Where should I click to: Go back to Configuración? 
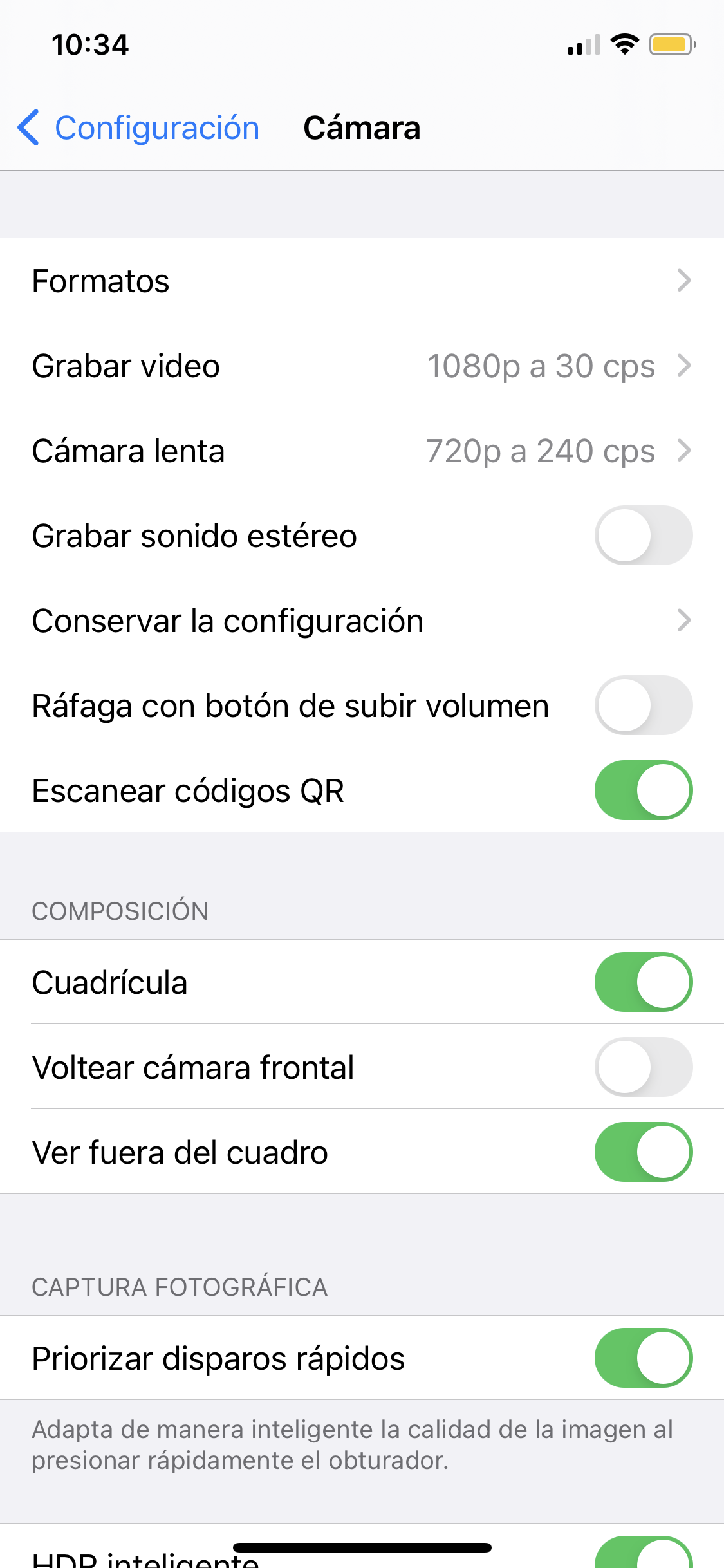pyautogui.click(x=139, y=127)
